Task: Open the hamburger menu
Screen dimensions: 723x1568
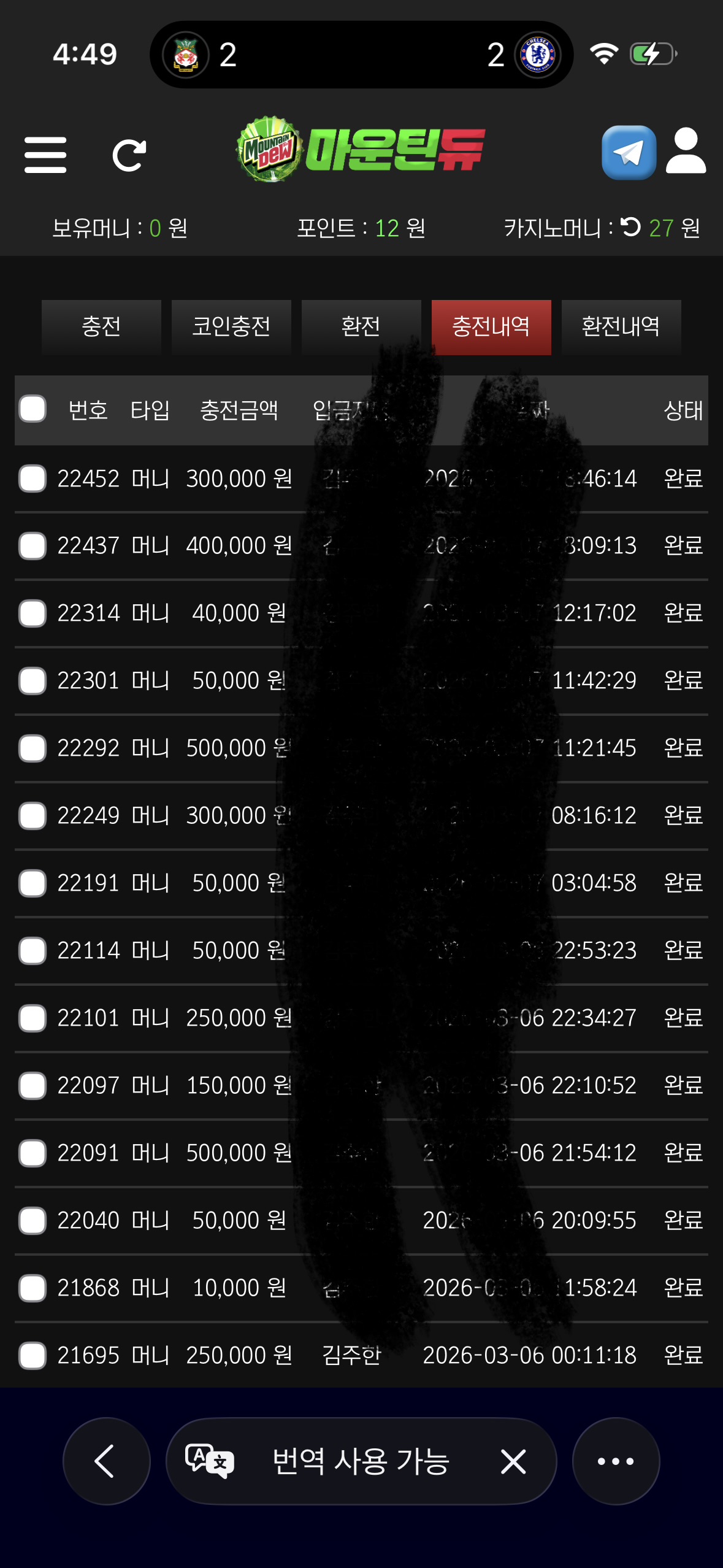Action: tap(45, 155)
